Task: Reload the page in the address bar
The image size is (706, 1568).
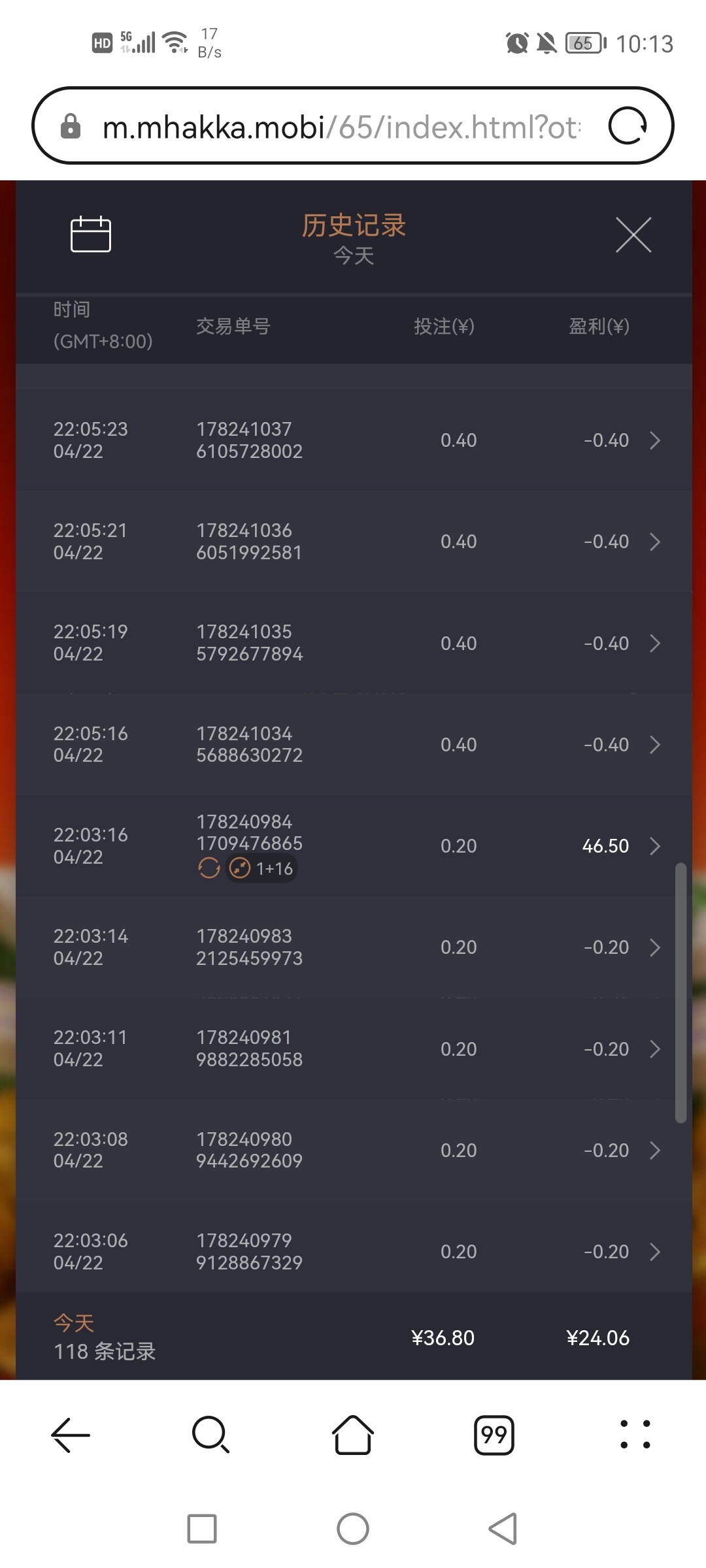Action: pyautogui.click(x=628, y=125)
